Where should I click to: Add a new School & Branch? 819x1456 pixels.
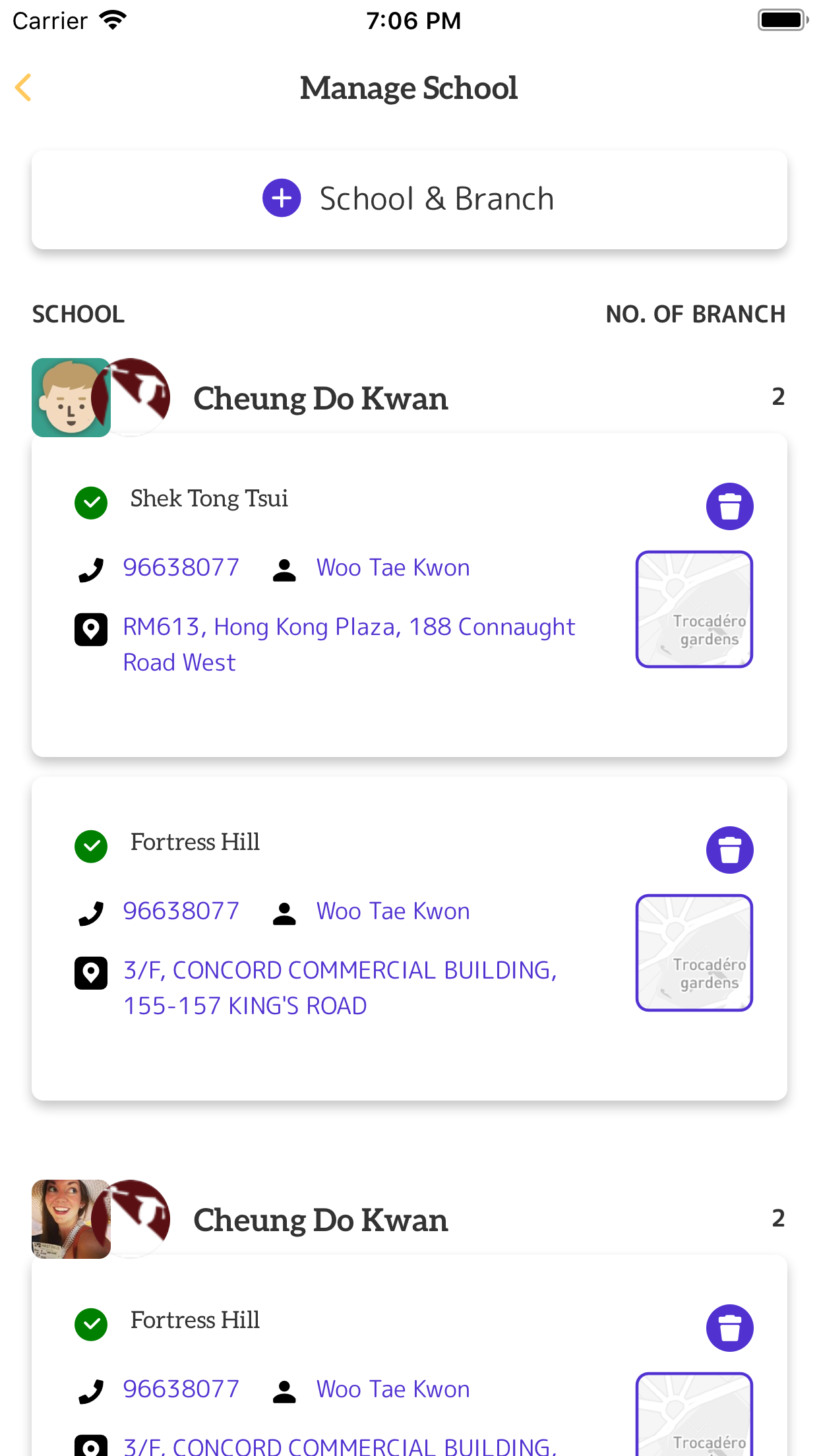409,199
